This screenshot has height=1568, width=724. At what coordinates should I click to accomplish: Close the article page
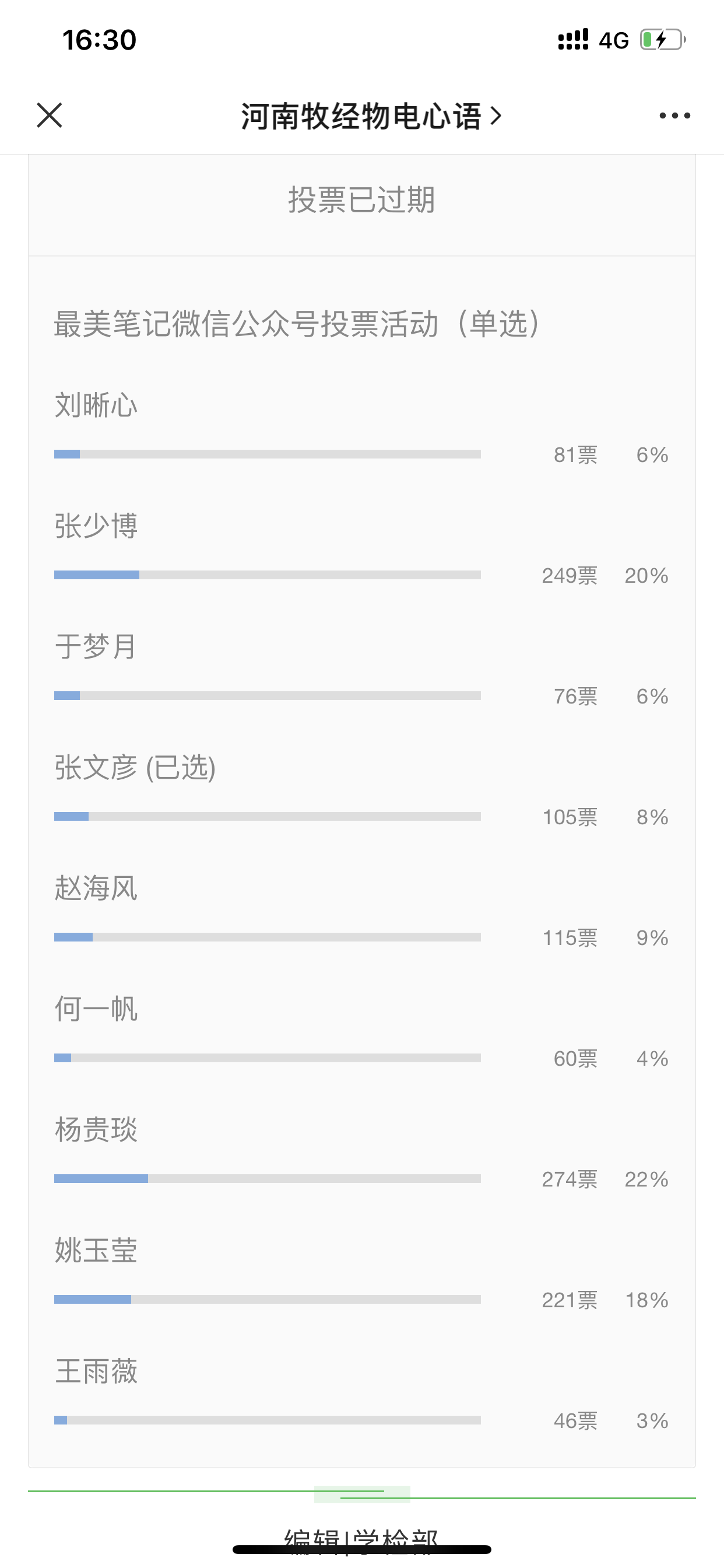pos(50,115)
